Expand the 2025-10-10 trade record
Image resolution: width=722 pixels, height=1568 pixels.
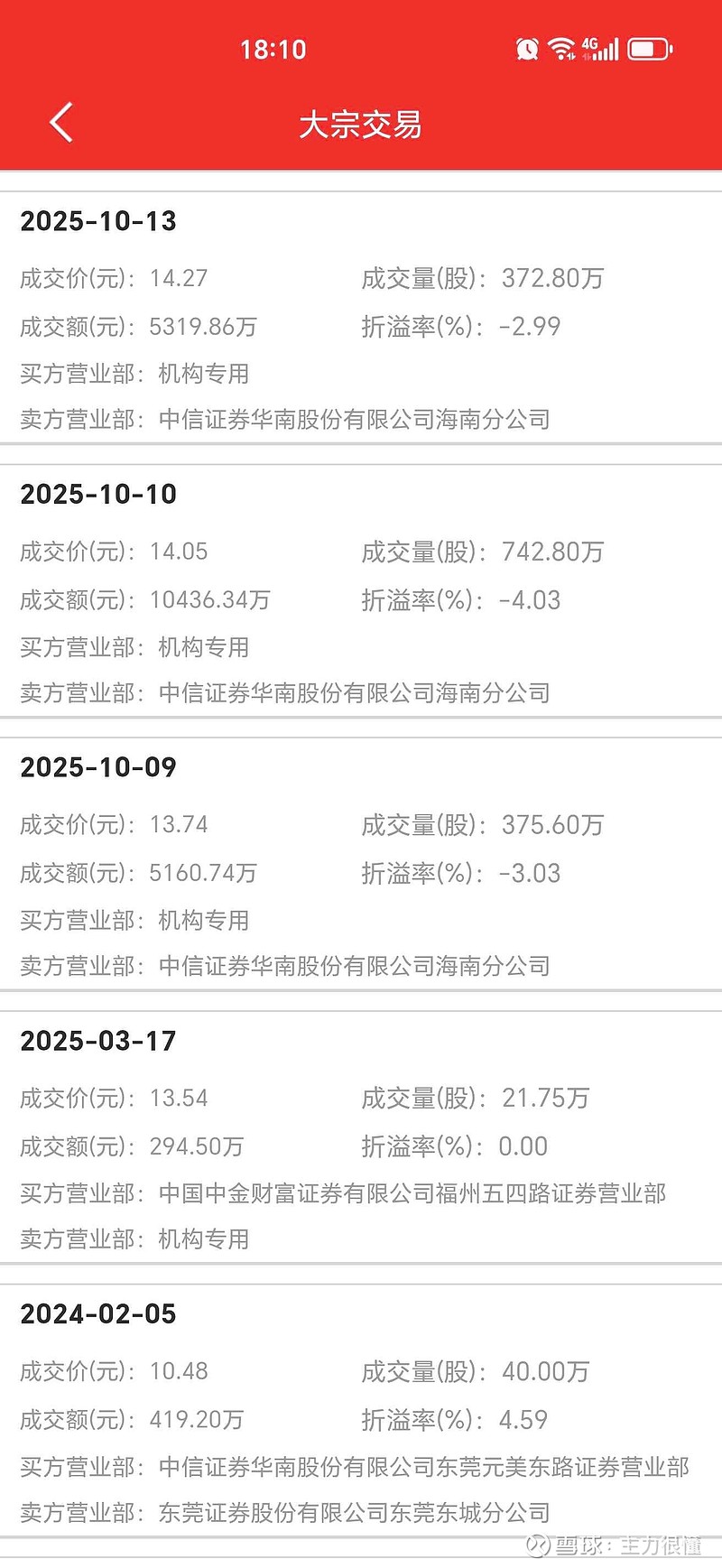[x=99, y=495]
